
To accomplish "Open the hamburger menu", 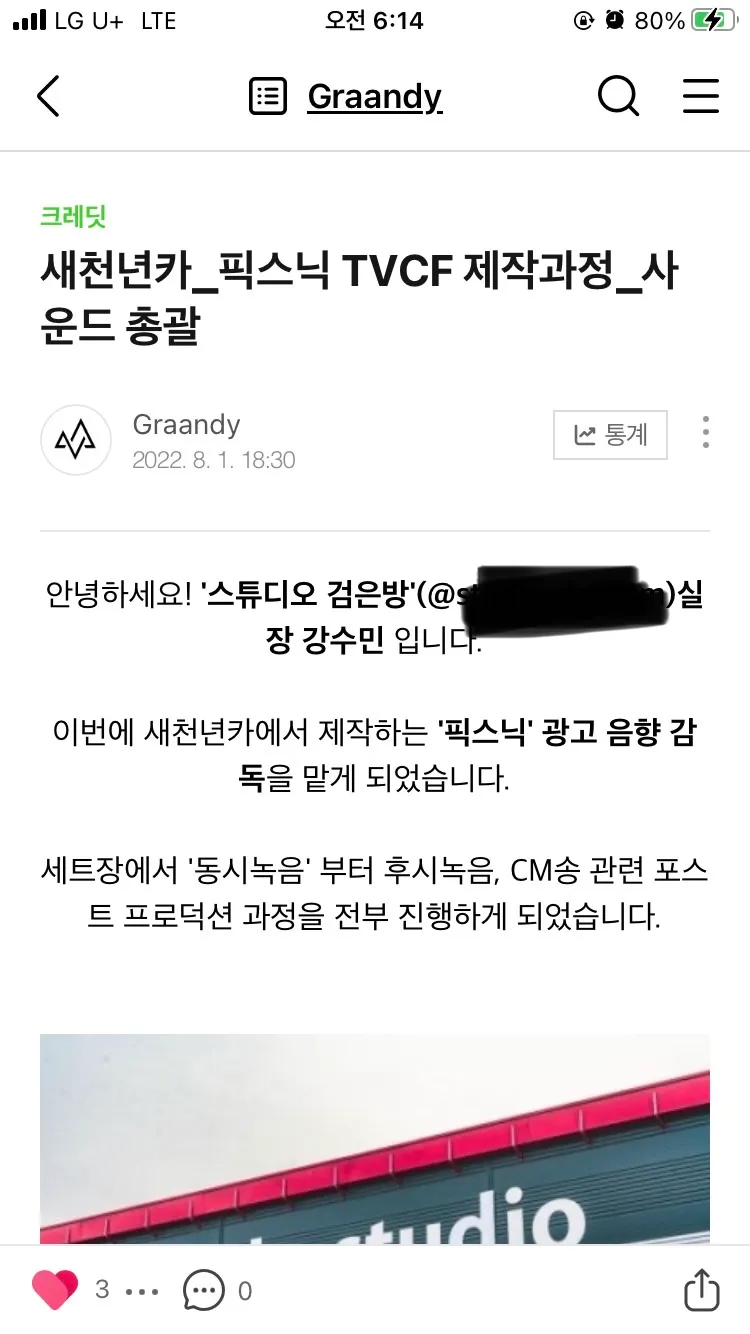I will tap(700, 97).
